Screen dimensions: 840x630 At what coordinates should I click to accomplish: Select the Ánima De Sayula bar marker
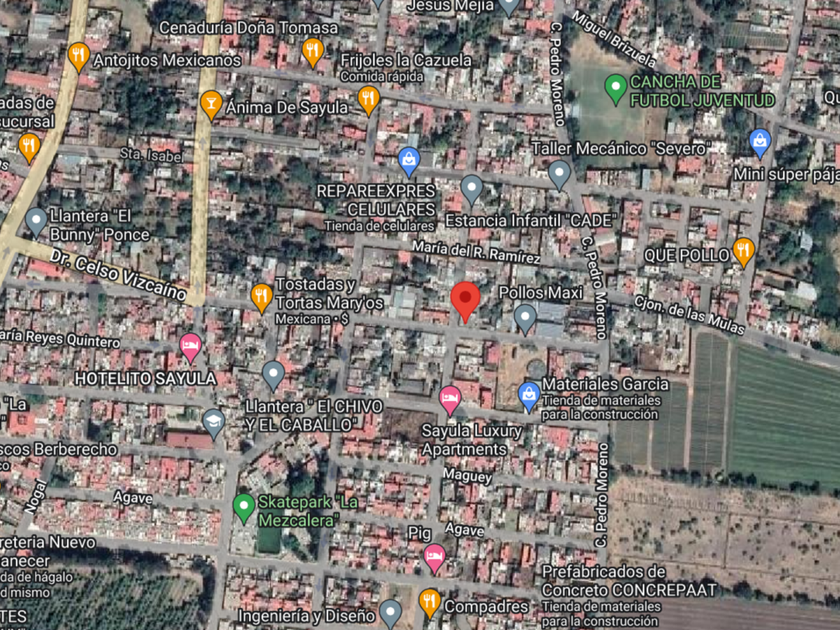(211, 104)
